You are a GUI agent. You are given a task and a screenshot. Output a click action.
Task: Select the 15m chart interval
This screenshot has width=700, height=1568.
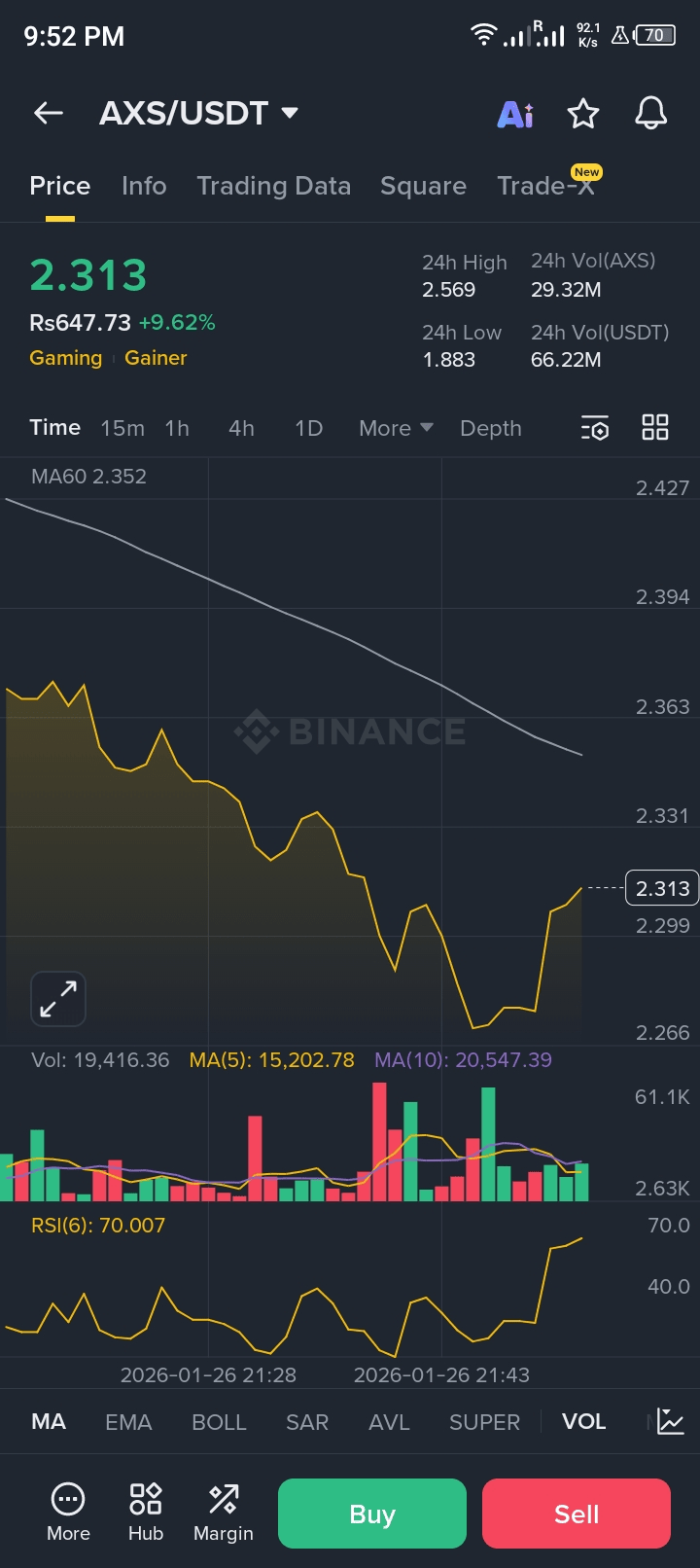(122, 428)
